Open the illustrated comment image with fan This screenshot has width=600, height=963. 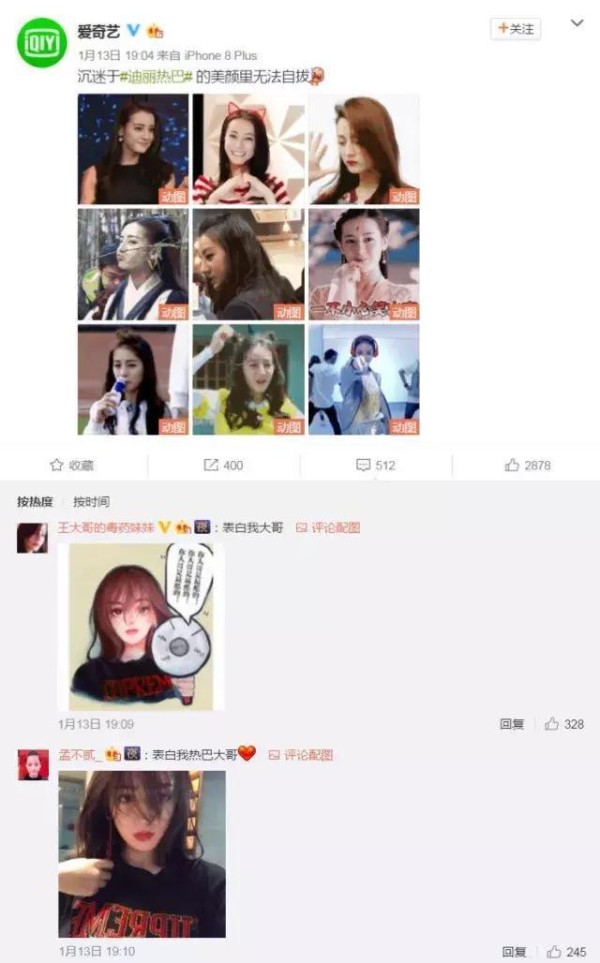click(x=141, y=626)
